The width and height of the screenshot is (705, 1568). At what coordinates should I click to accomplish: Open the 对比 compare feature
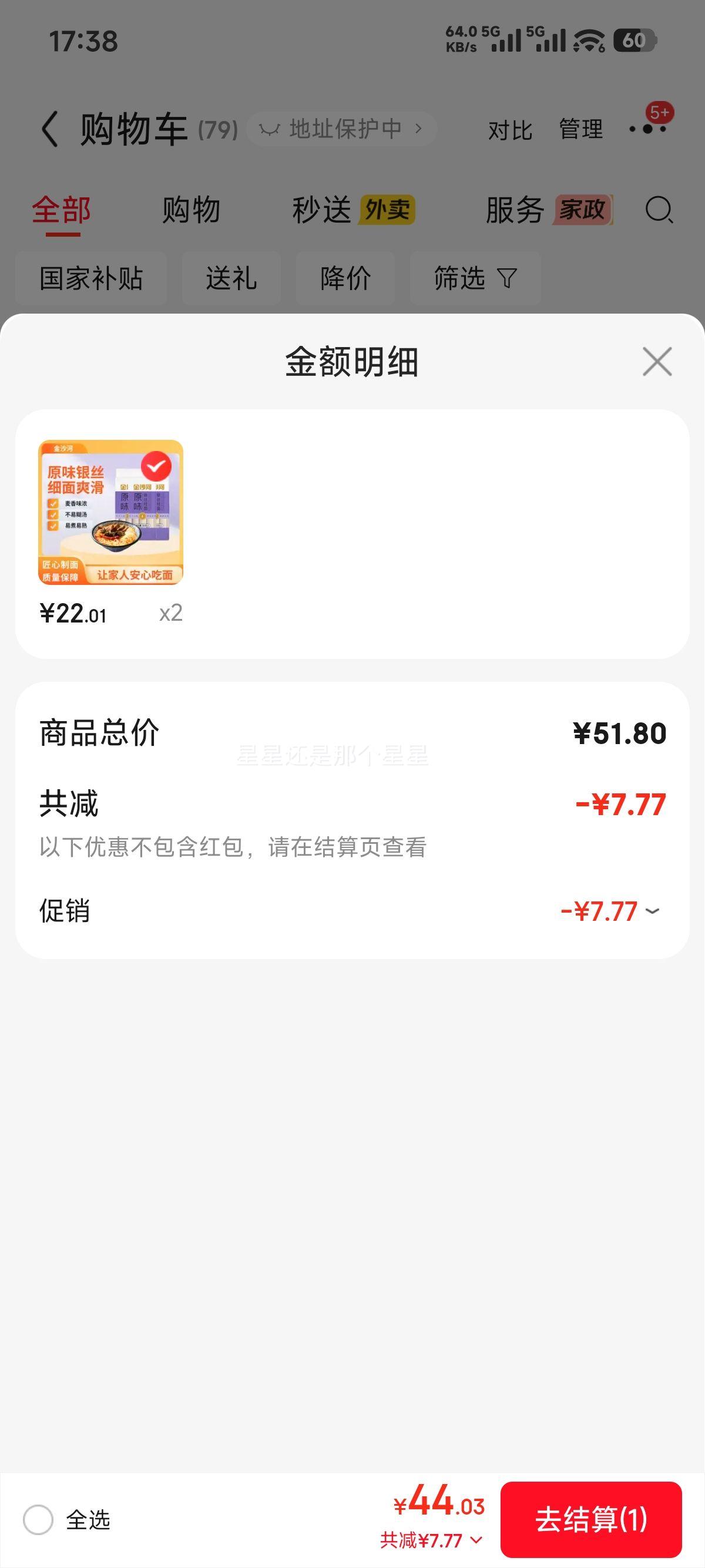pyautogui.click(x=509, y=130)
